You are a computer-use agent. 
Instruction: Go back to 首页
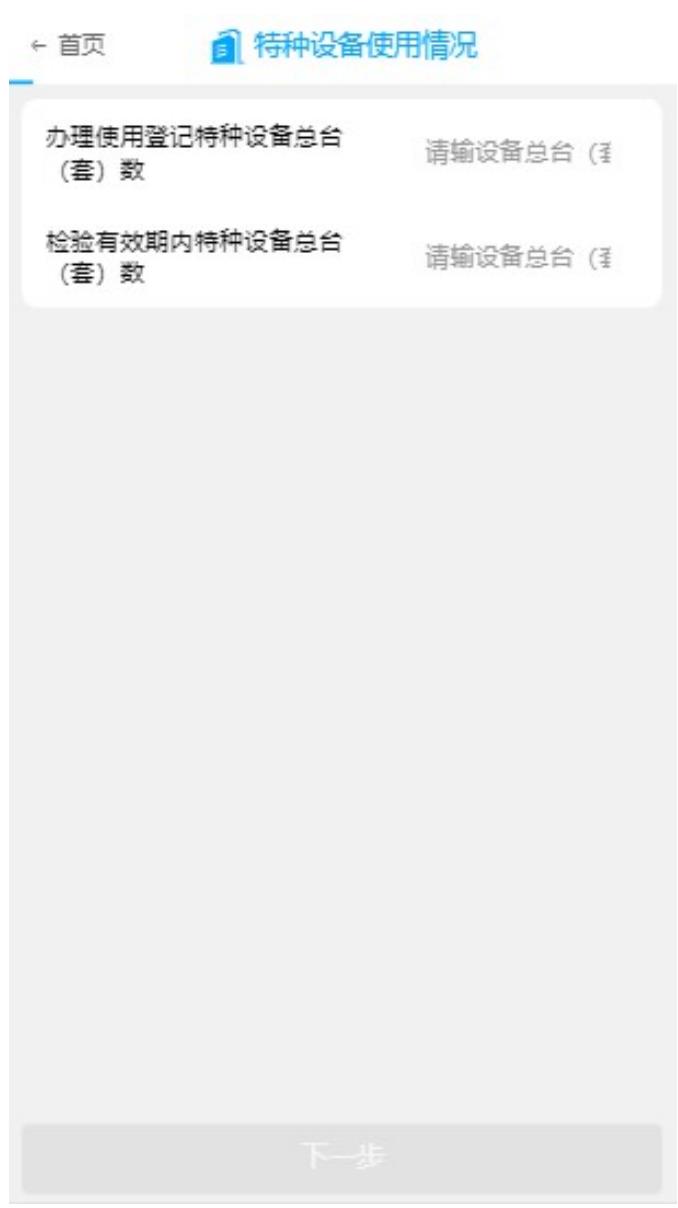click(67, 46)
